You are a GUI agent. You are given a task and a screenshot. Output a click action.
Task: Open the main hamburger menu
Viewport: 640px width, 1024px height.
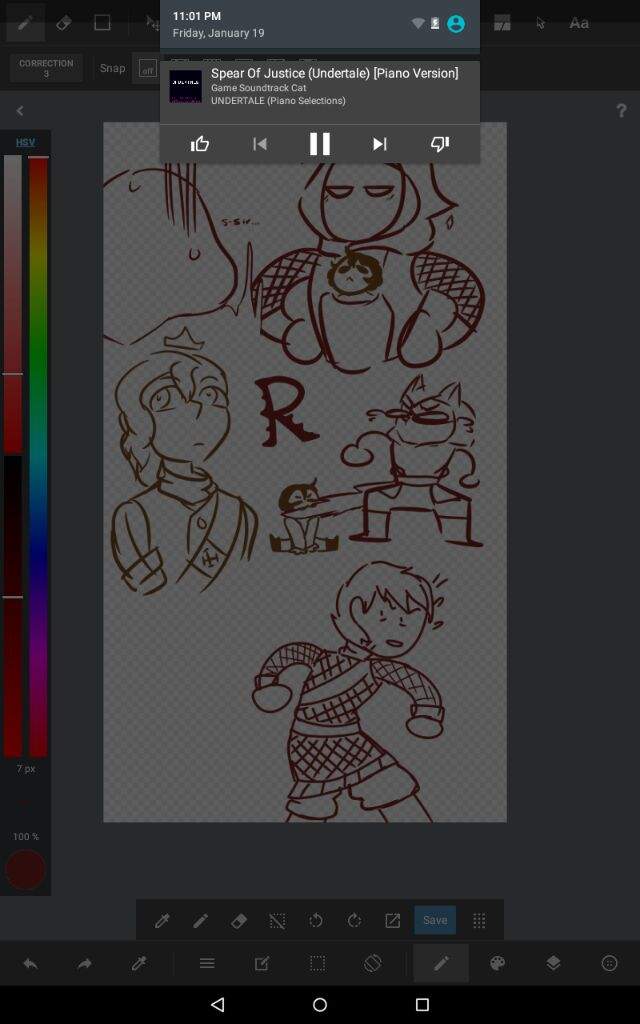207,963
